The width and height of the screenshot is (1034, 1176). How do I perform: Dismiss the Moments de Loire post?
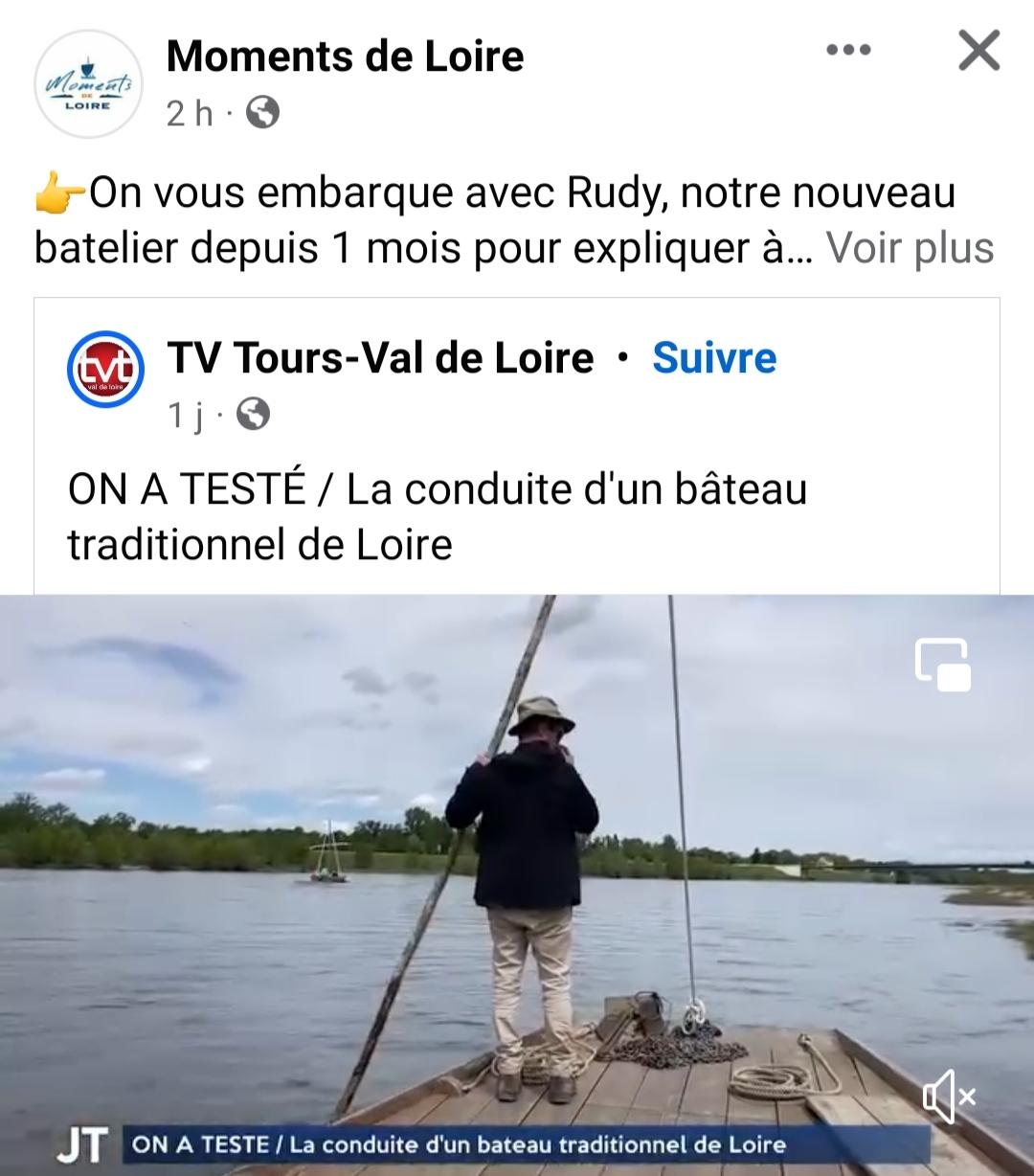click(978, 51)
